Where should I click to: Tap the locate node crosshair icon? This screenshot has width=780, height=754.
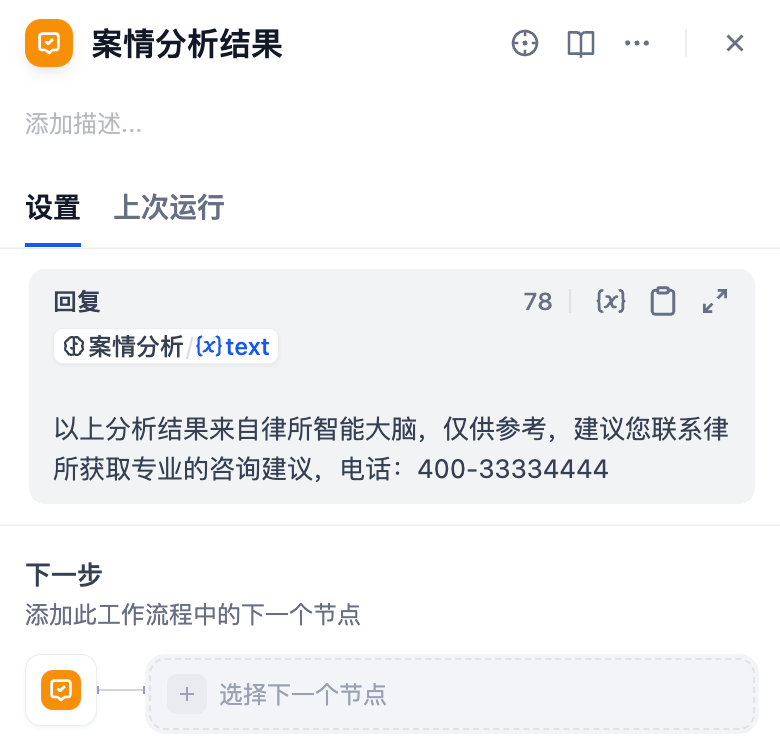(x=525, y=44)
